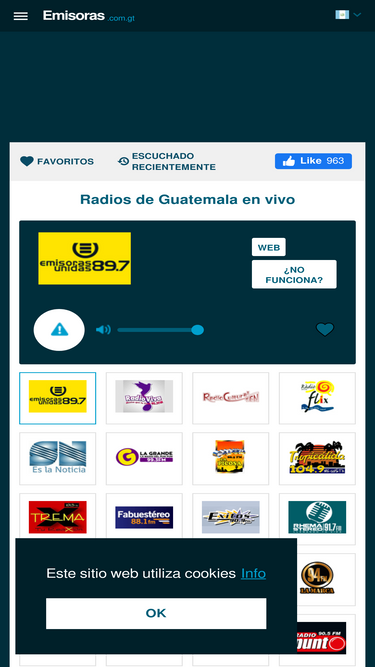
Task: Select Radio Flix station
Action: point(317,398)
